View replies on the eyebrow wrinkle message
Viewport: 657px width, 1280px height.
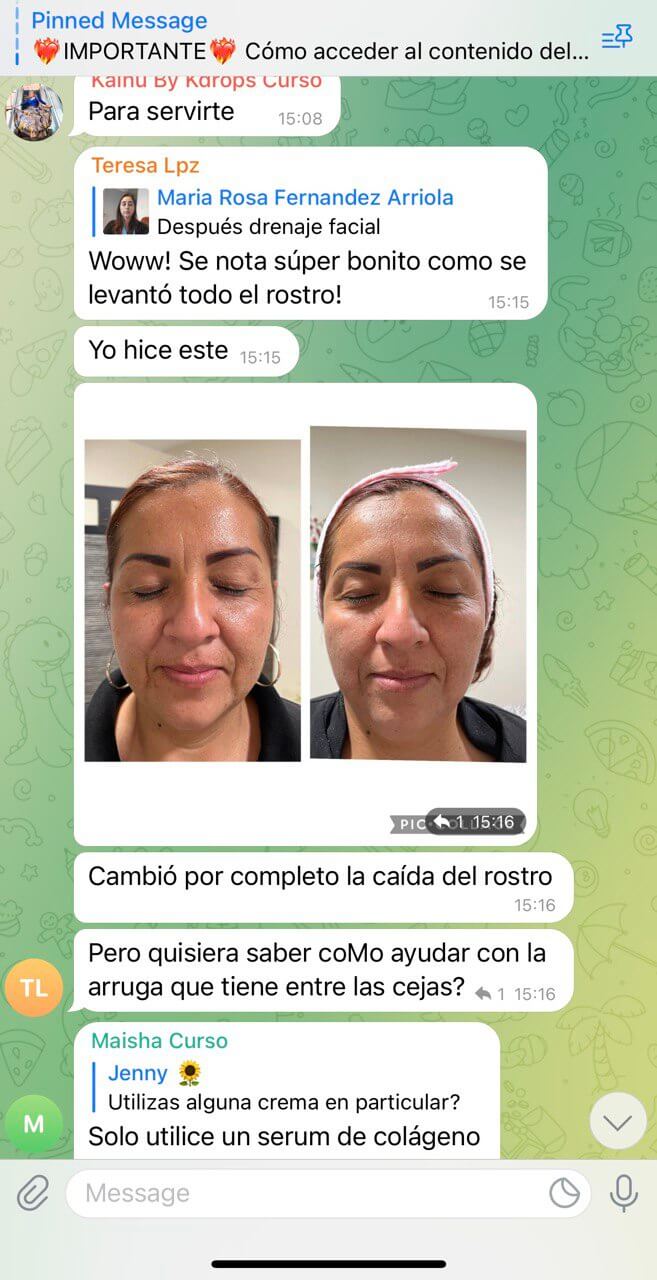click(490, 994)
